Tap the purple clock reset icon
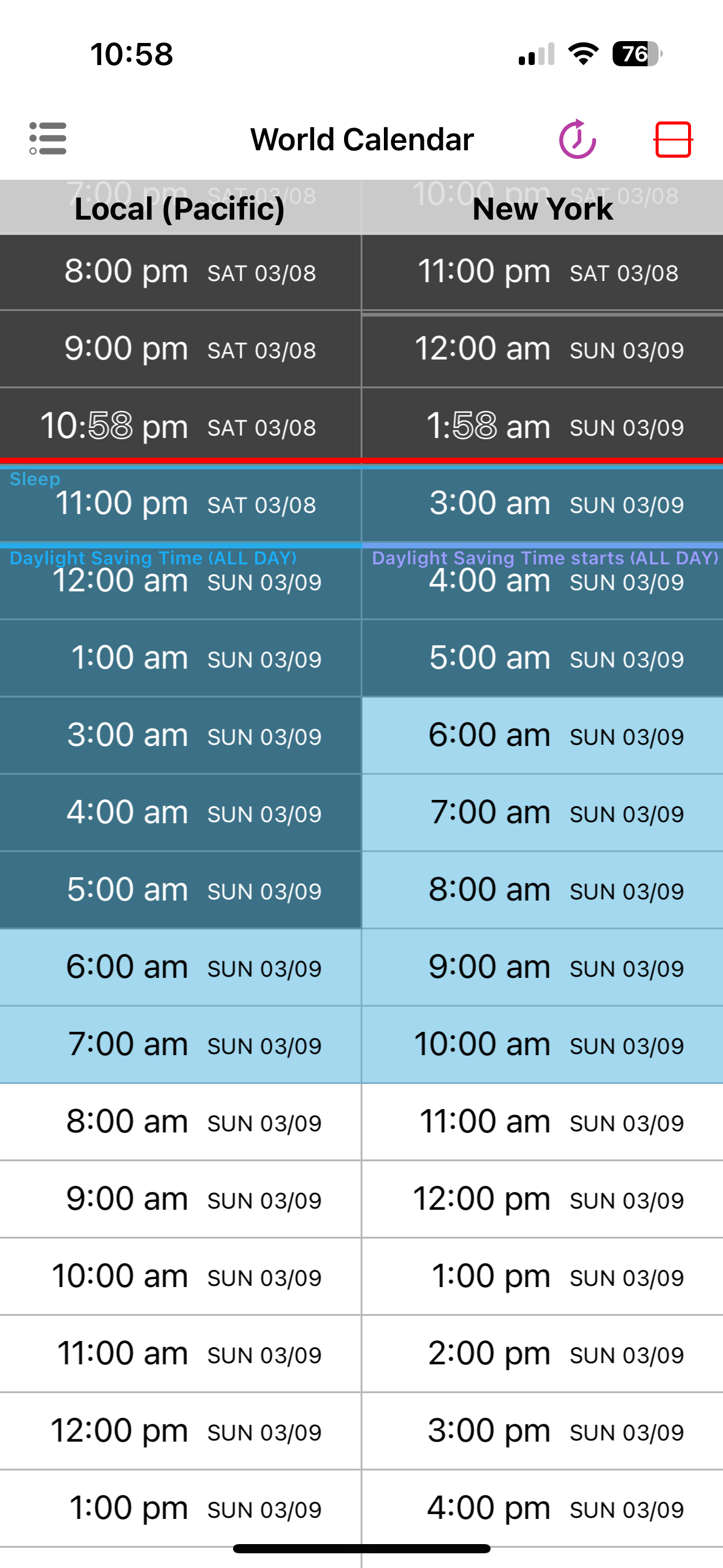 coord(577,139)
